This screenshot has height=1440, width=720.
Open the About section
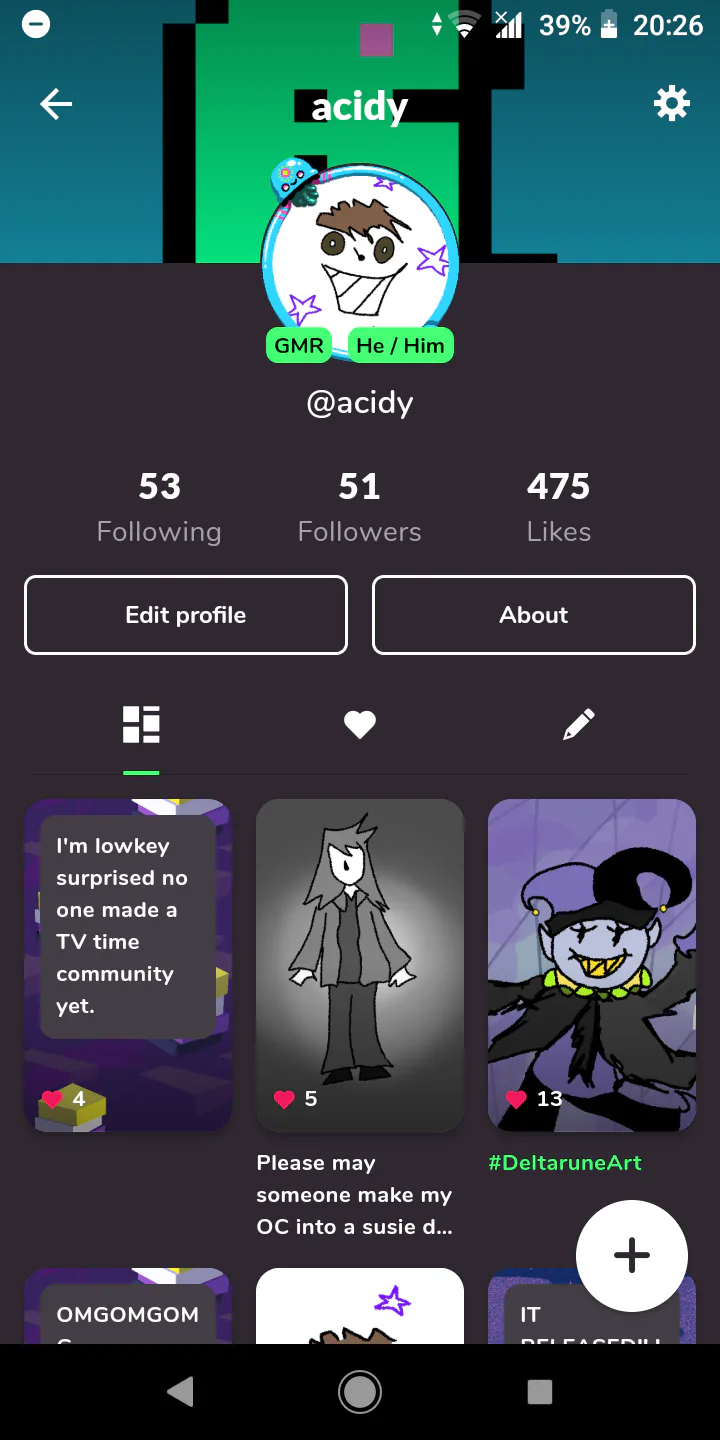tap(534, 615)
